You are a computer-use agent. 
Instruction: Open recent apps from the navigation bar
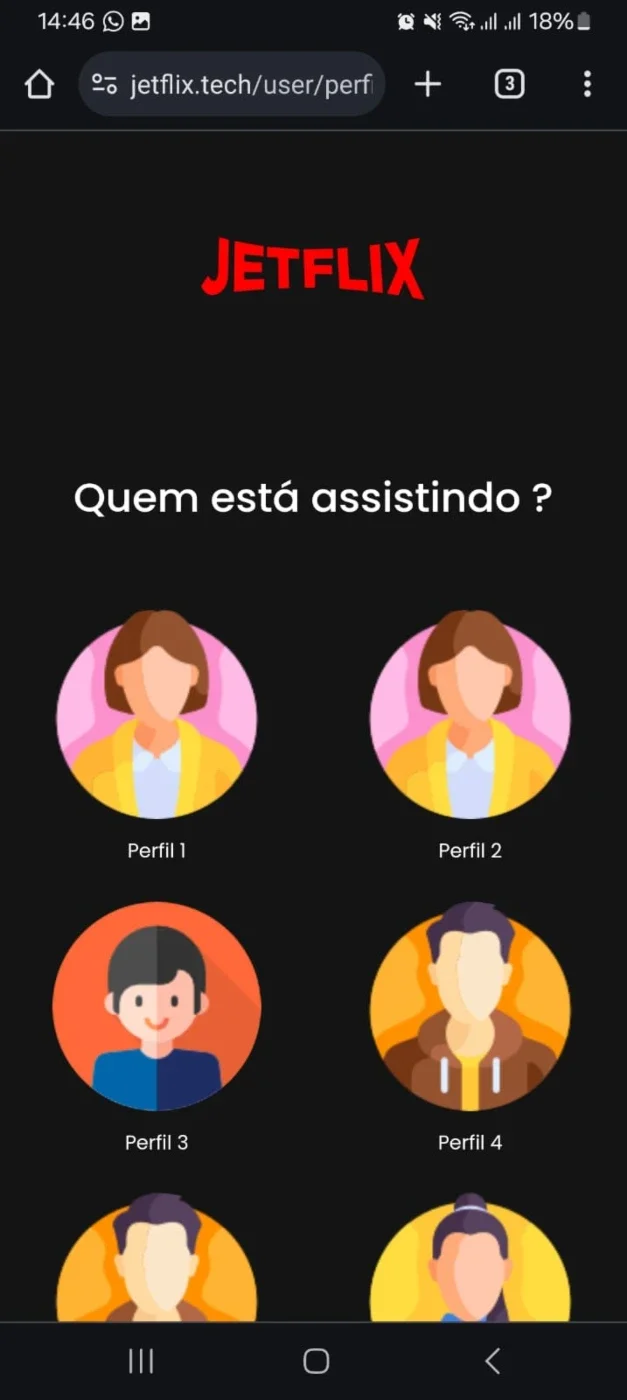pyautogui.click(x=141, y=1360)
